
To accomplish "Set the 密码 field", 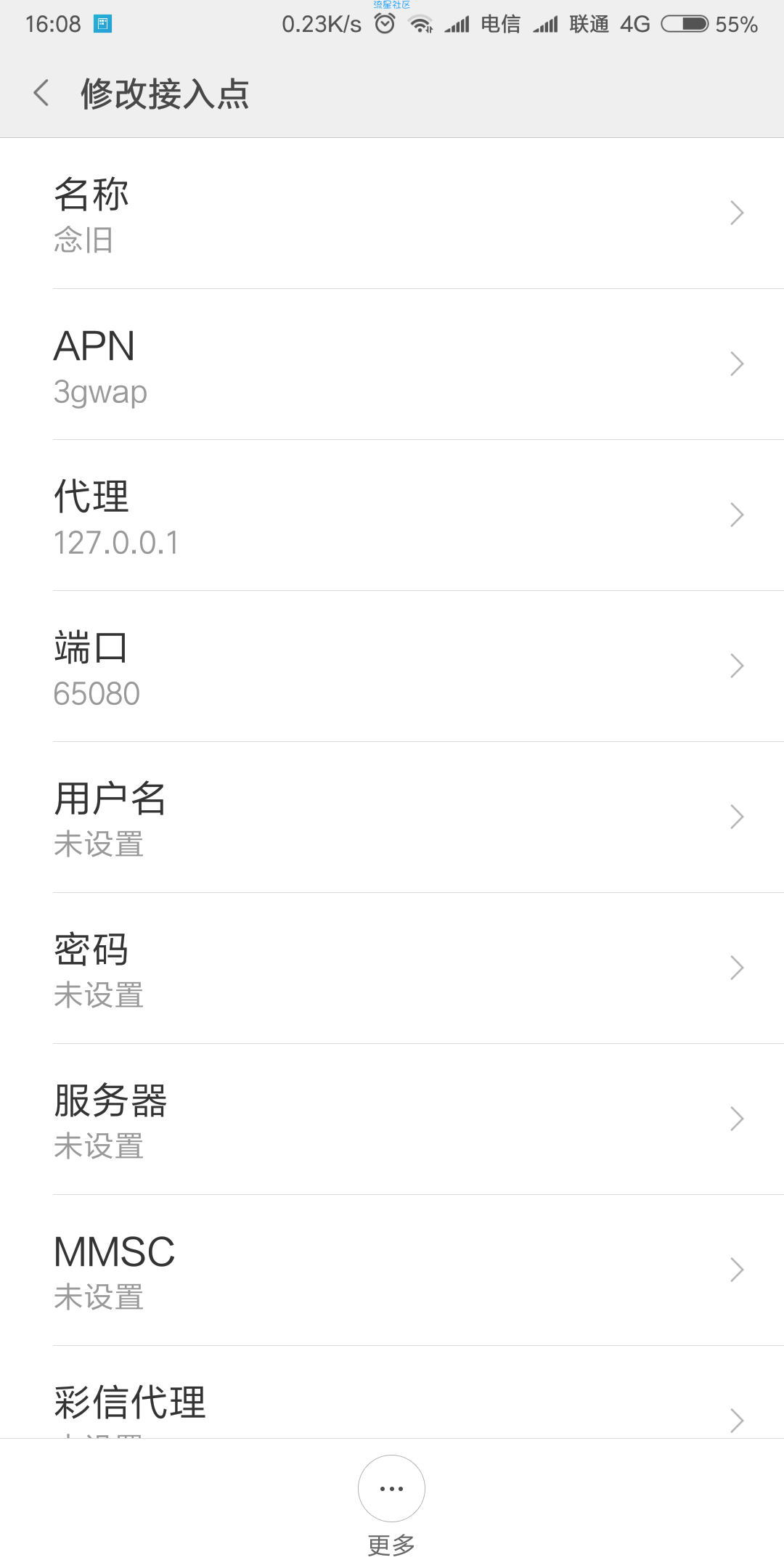I will pyautogui.click(x=392, y=968).
